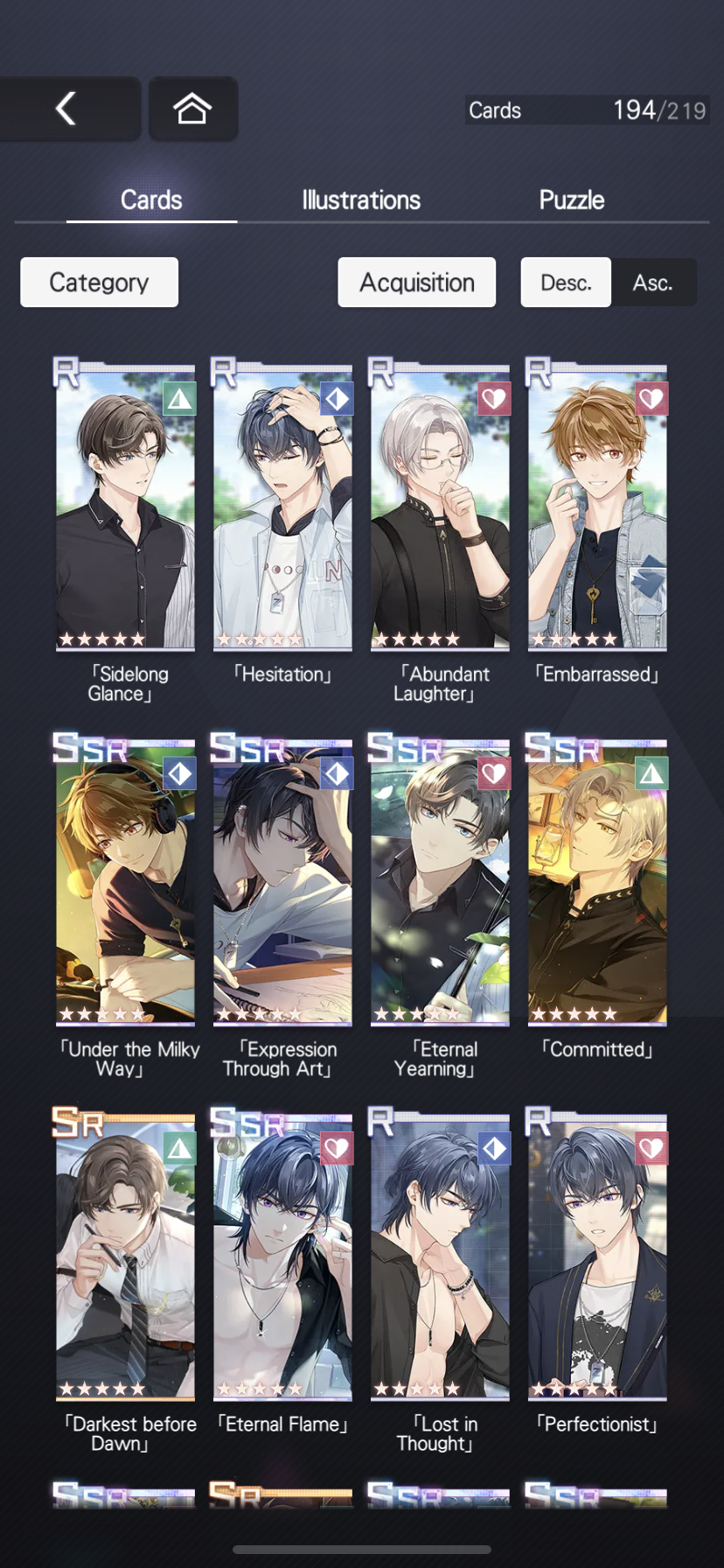Go back using the arrow button

pyautogui.click(x=66, y=108)
